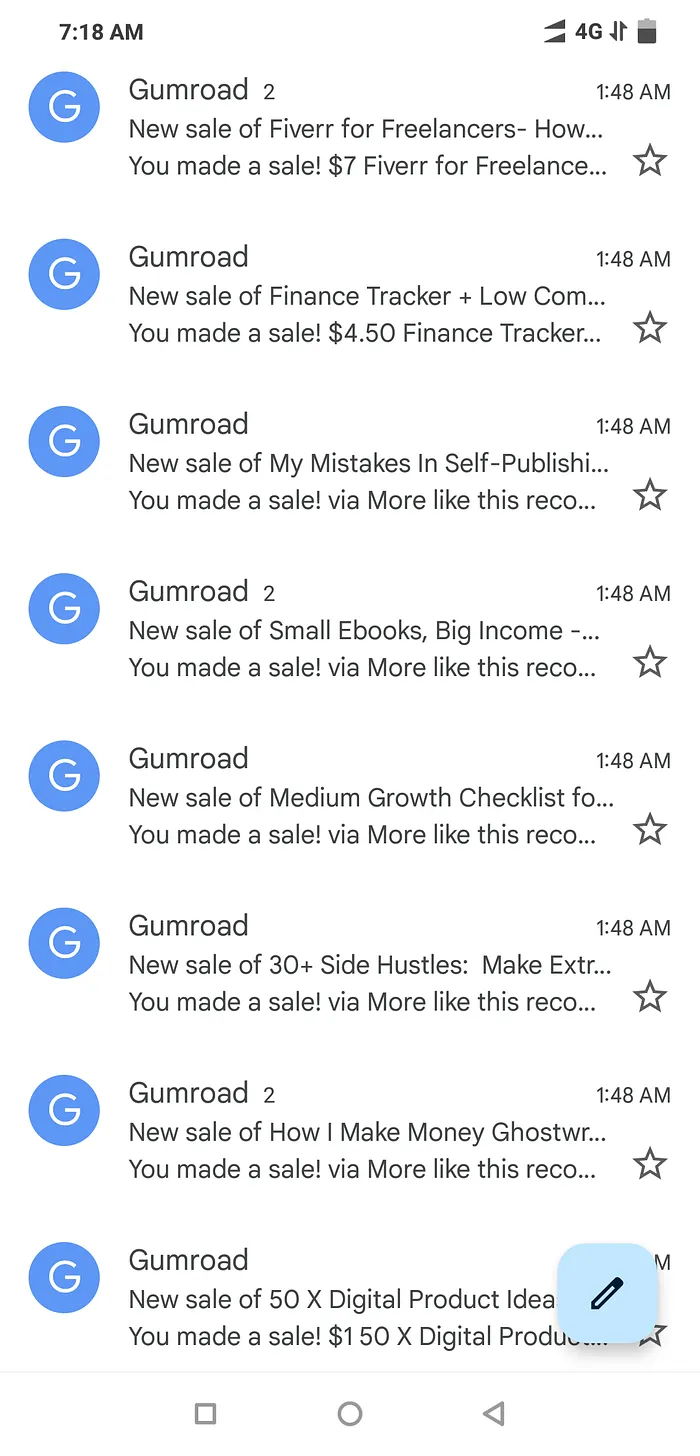Go to the home screen
The image size is (700, 1456).
(x=350, y=1413)
